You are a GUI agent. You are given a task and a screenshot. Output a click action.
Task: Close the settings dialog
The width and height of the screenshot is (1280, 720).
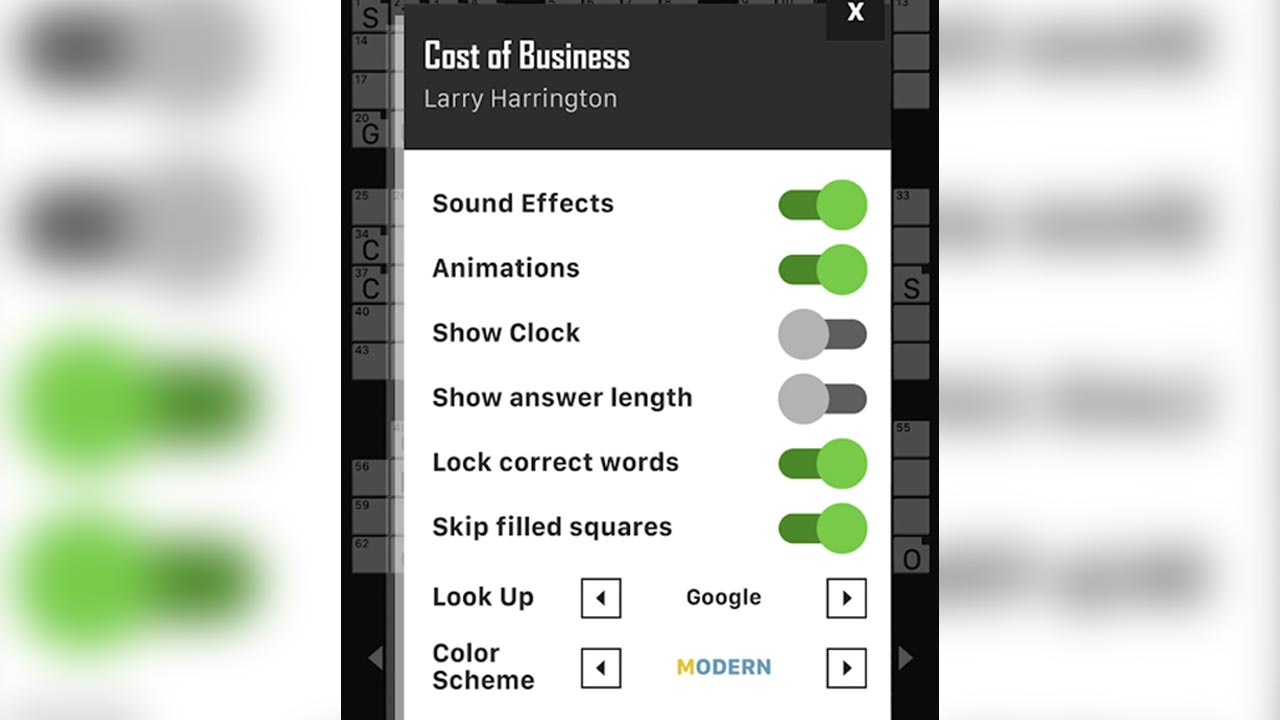855,14
